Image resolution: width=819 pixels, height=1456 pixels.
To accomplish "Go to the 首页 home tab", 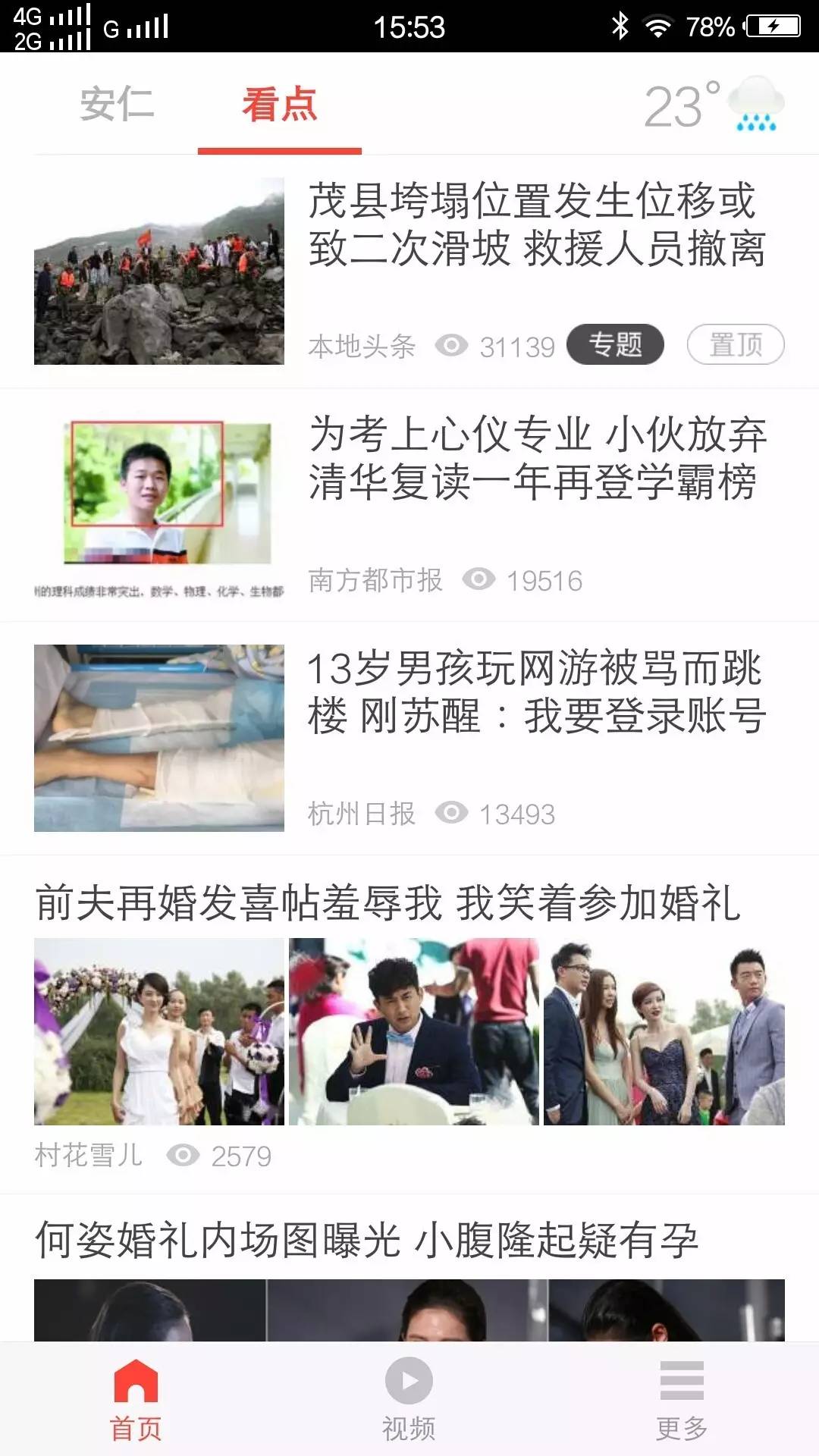I will [136, 1400].
